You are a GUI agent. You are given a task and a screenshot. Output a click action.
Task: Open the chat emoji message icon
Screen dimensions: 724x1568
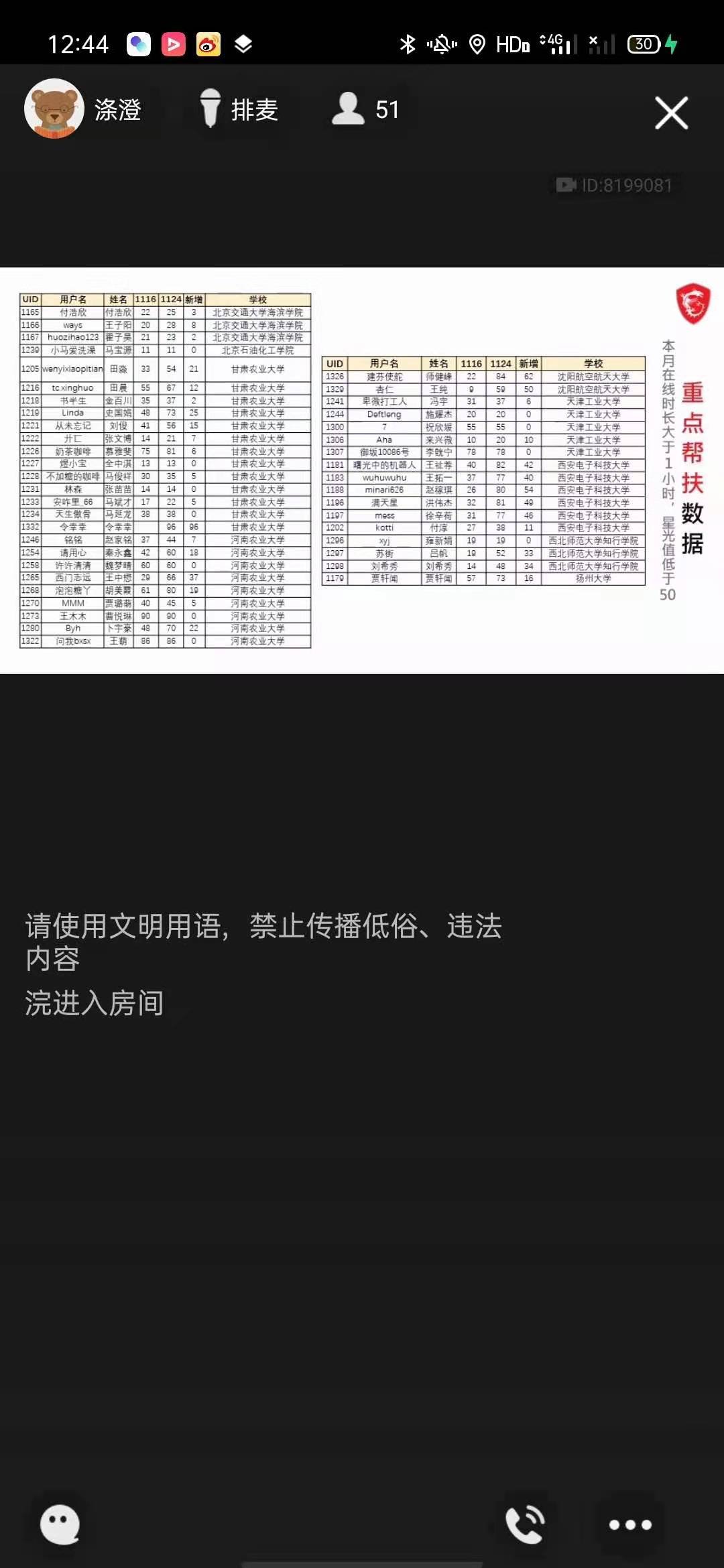[60, 1524]
